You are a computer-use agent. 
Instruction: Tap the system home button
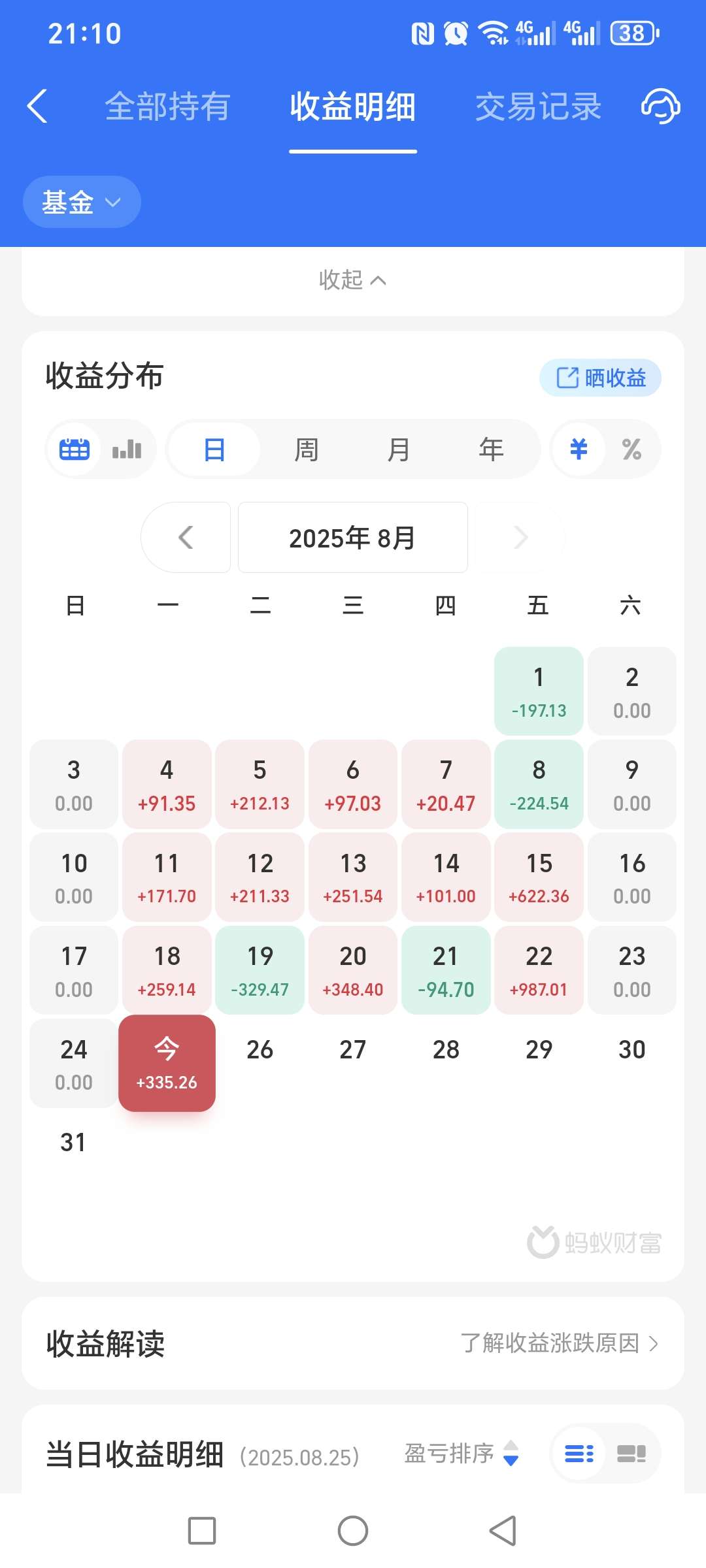[353, 1531]
